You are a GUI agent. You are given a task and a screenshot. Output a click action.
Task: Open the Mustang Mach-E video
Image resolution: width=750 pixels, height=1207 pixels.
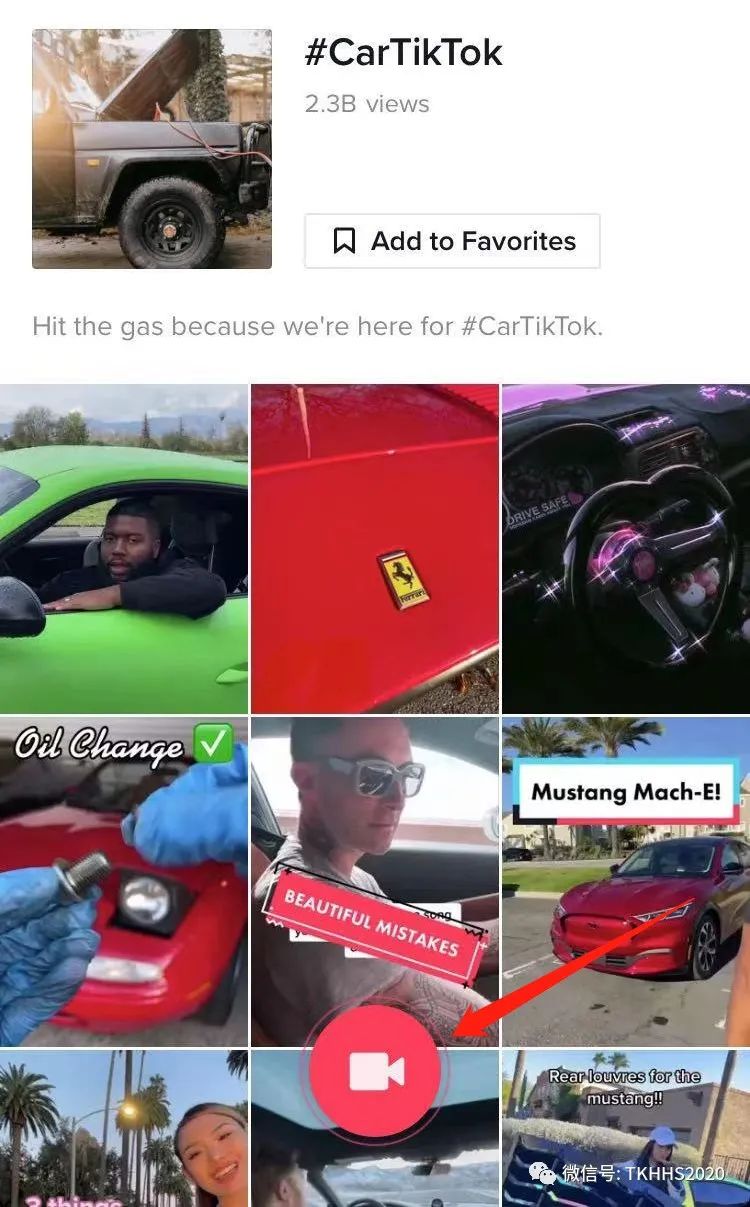(625, 880)
